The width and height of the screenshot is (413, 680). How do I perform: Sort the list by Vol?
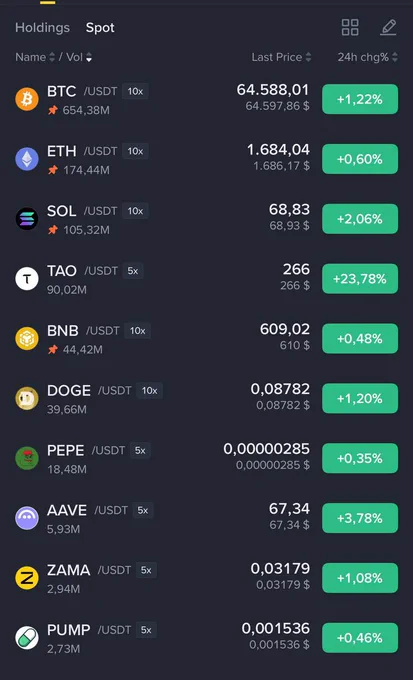pyautogui.click(x=79, y=57)
